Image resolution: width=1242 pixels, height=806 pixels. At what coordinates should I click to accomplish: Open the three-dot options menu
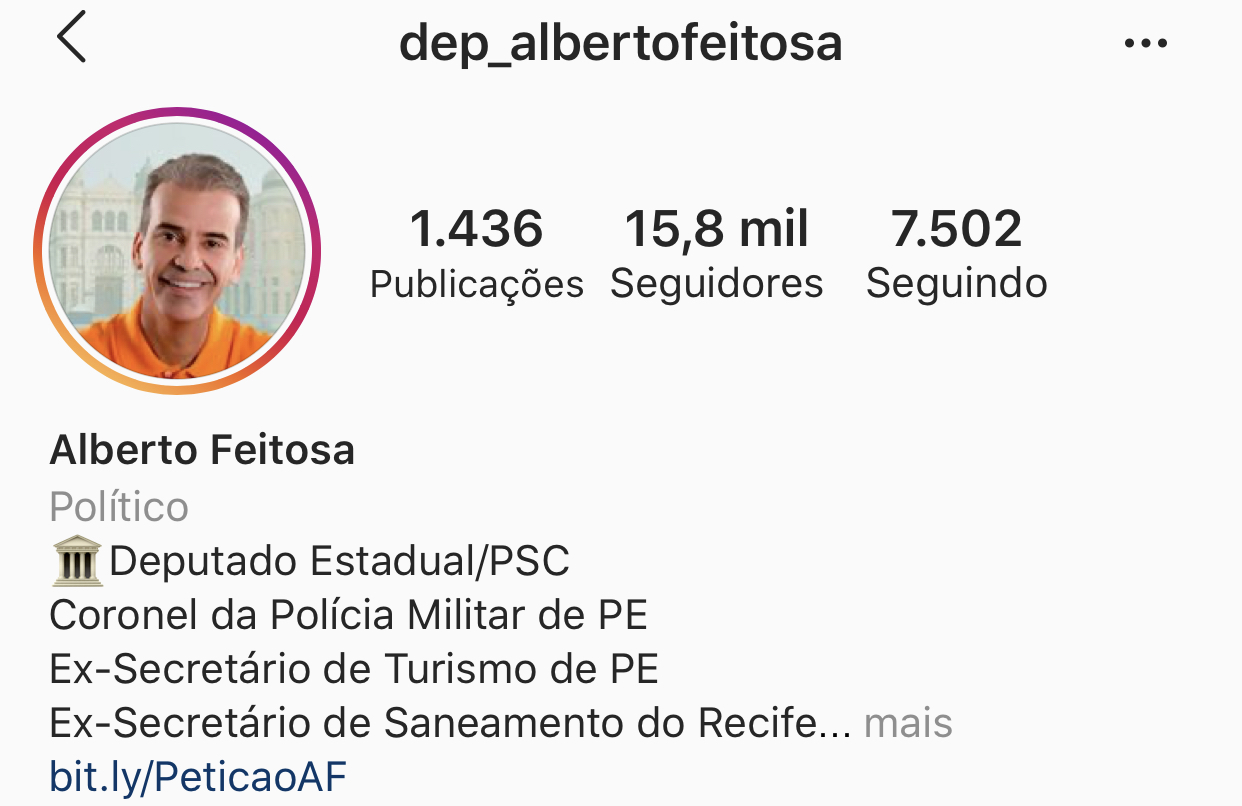[1146, 44]
